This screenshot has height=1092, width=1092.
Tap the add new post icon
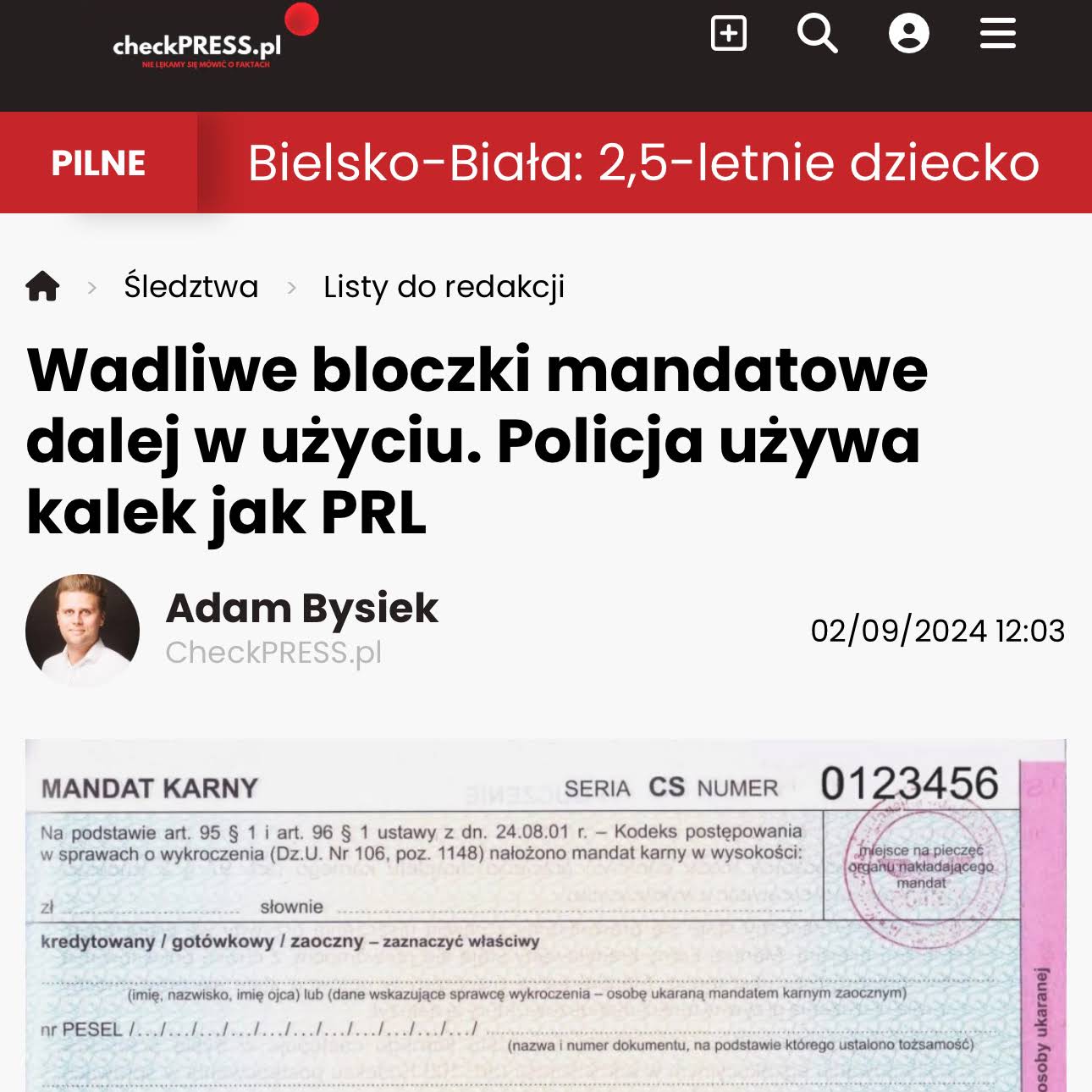point(729,34)
